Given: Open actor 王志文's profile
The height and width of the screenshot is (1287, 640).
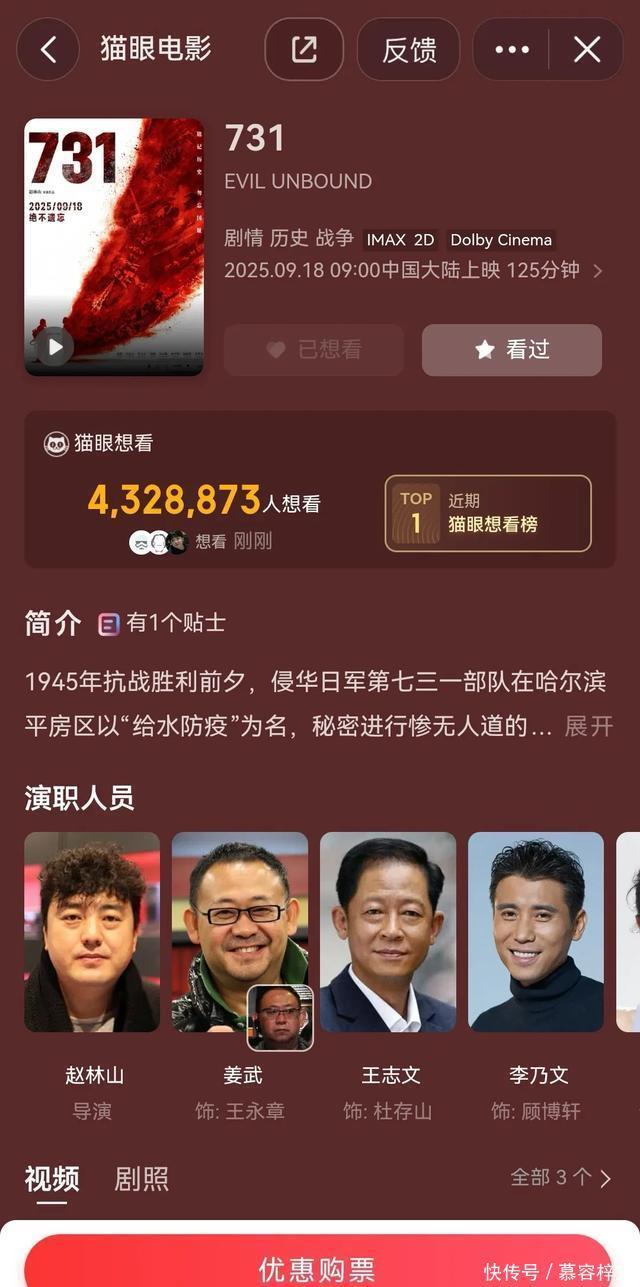Looking at the screenshot, I should coord(388,931).
